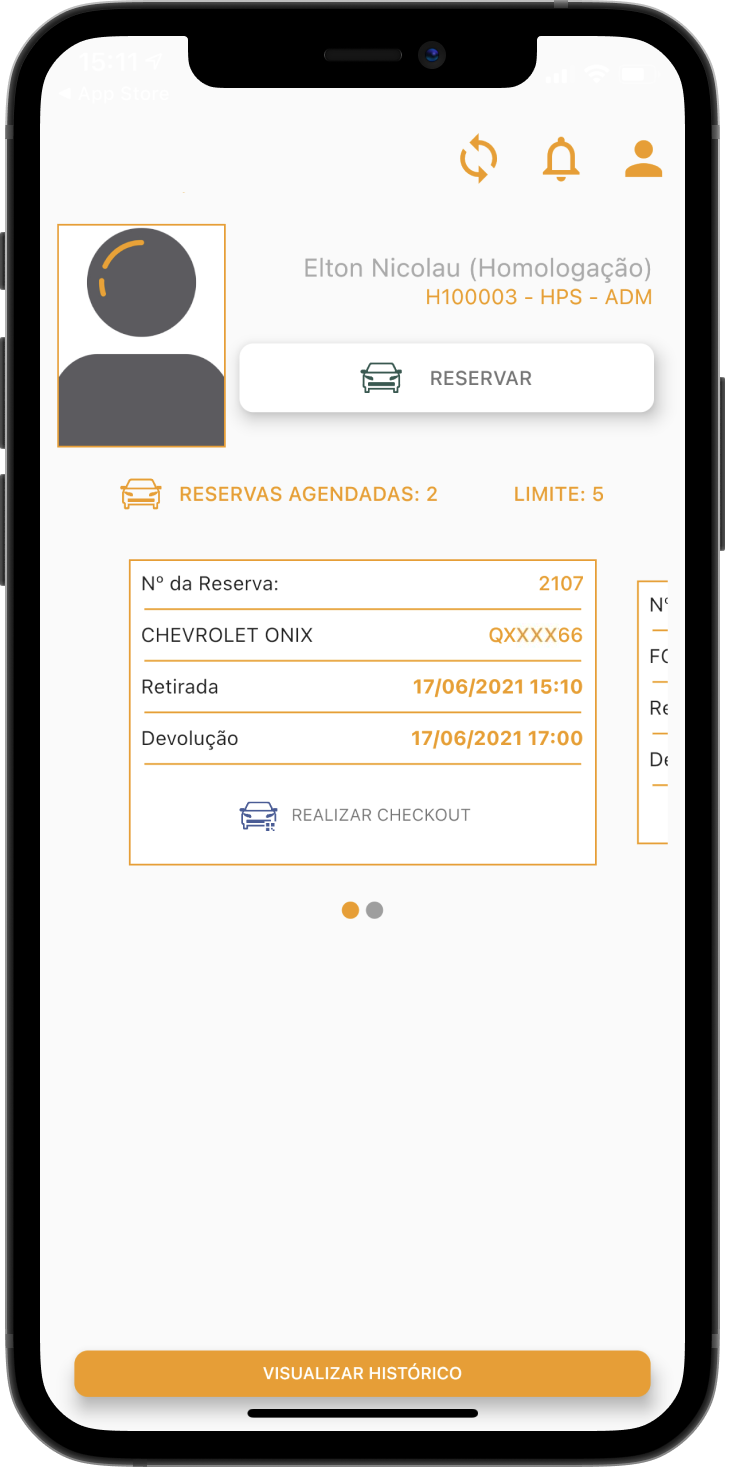
Task: Tap the Reservar button
Action: (x=446, y=378)
